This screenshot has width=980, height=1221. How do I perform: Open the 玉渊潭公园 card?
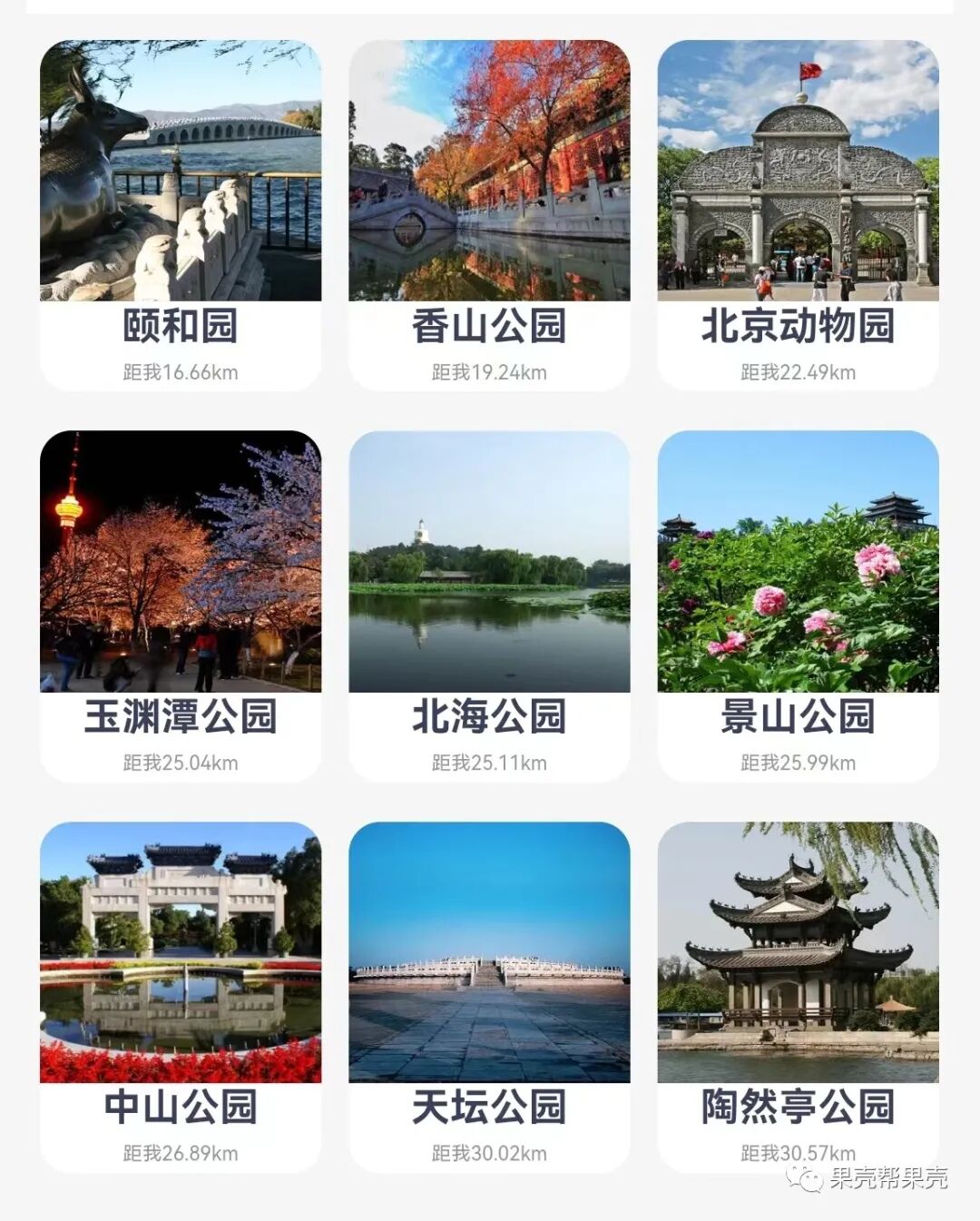pos(181,606)
